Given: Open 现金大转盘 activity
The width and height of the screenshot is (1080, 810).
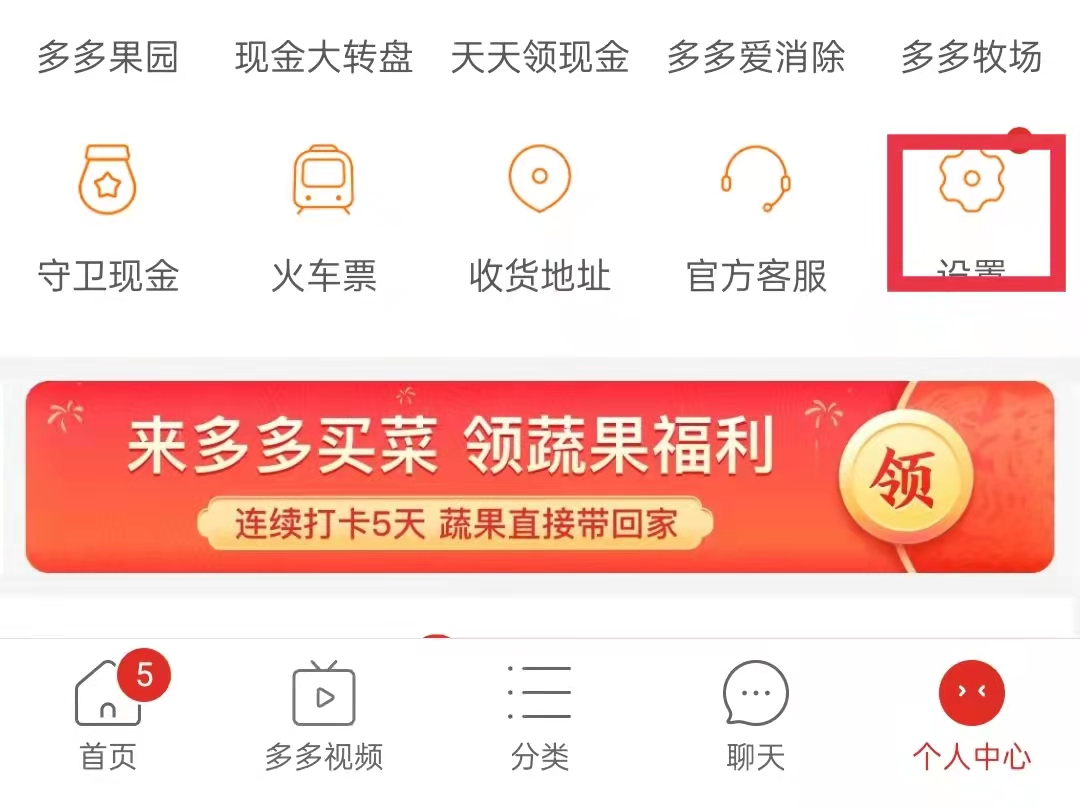Looking at the screenshot, I should coord(324,57).
